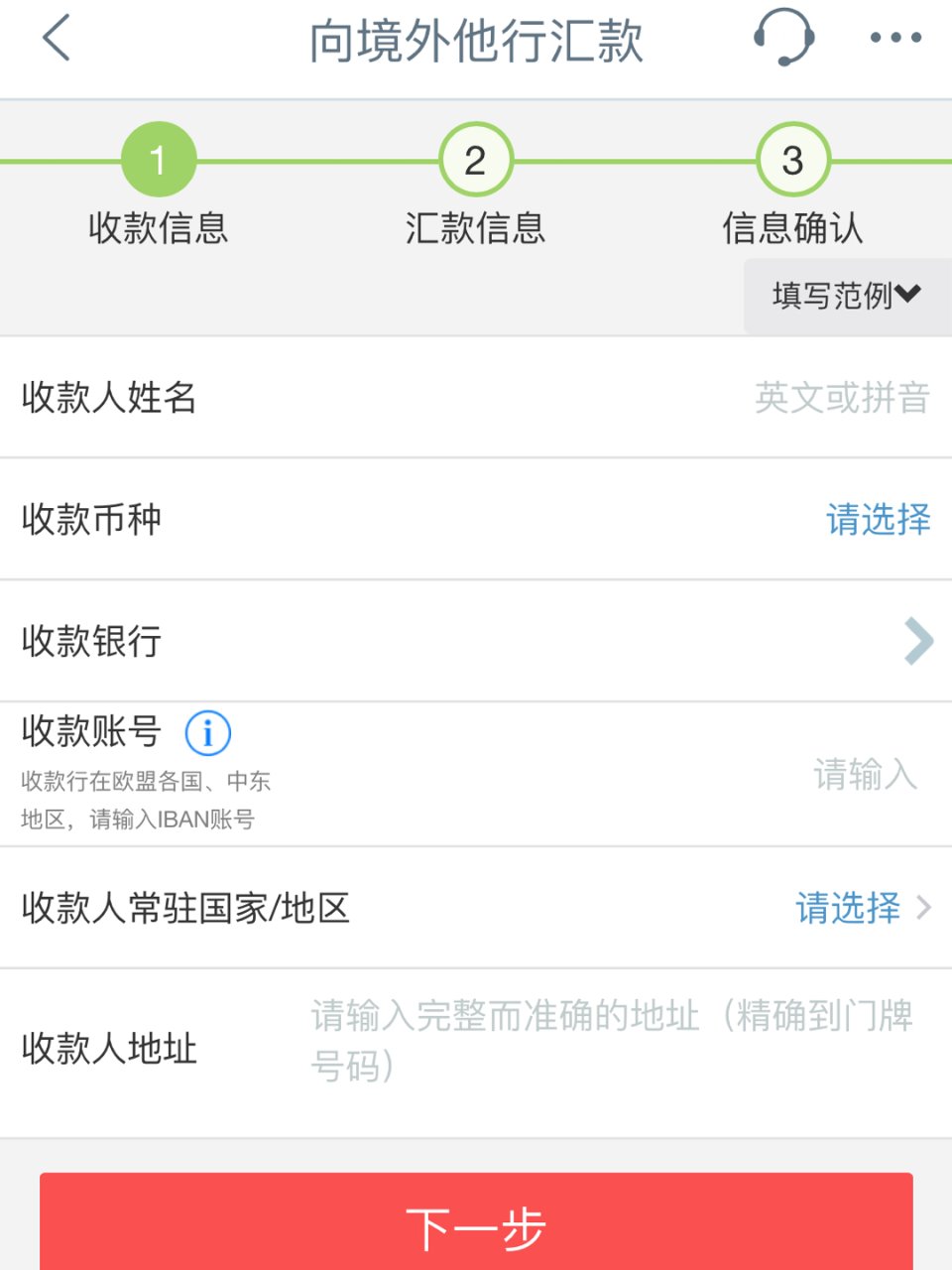Image resolution: width=952 pixels, height=1270 pixels.
Task: Select step 信息确认 tab label
Action: [x=791, y=228]
